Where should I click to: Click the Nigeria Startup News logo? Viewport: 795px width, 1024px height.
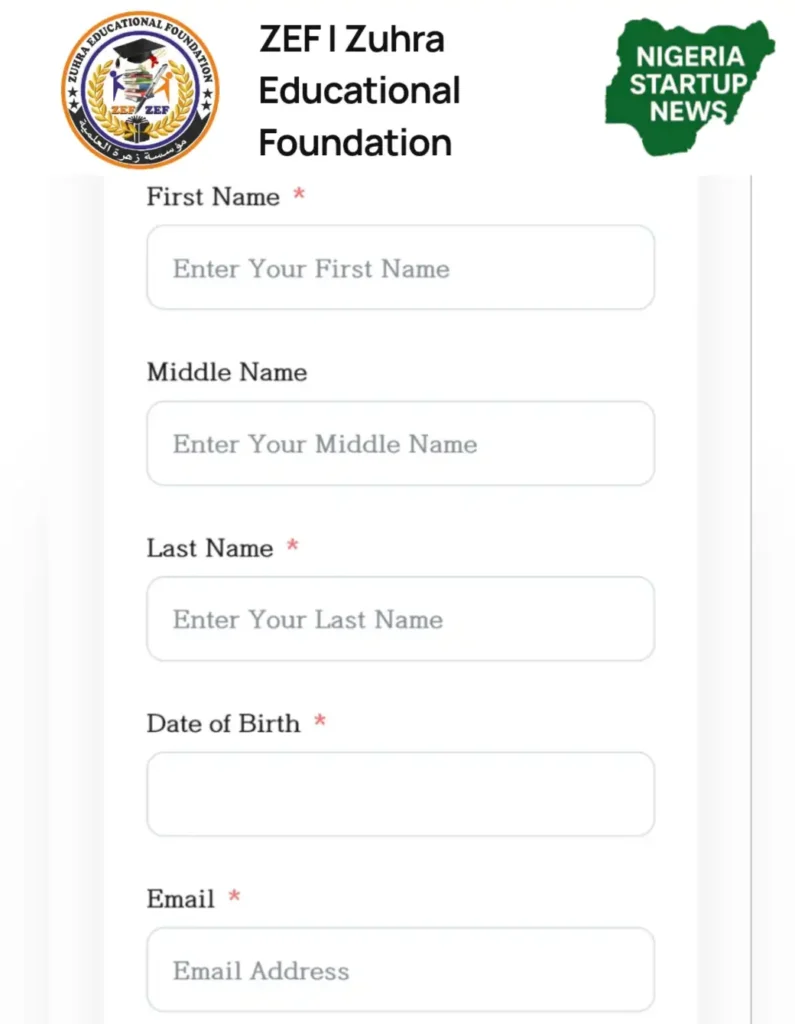(x=690, y=85)
